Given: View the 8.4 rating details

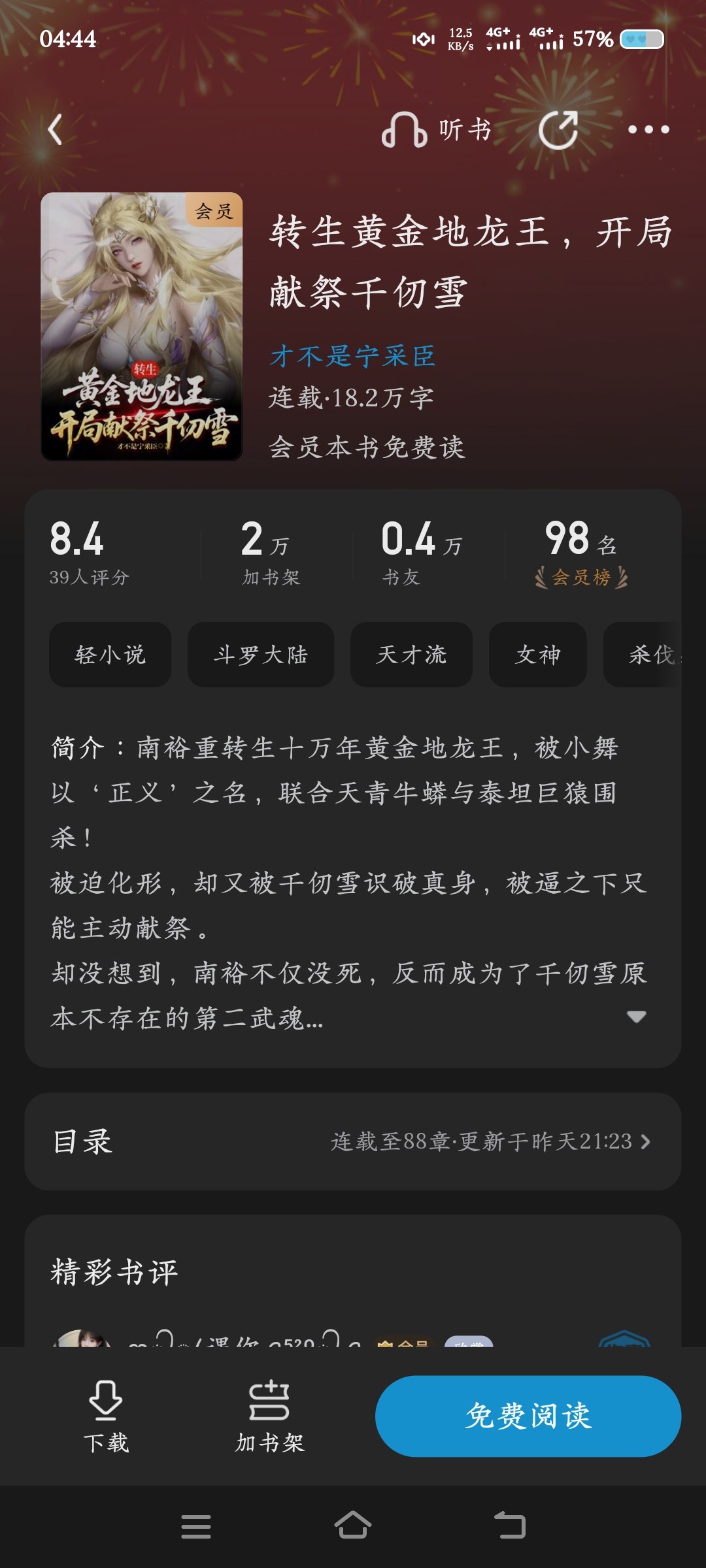Looking at the screenshot, I should coord(89,552).
